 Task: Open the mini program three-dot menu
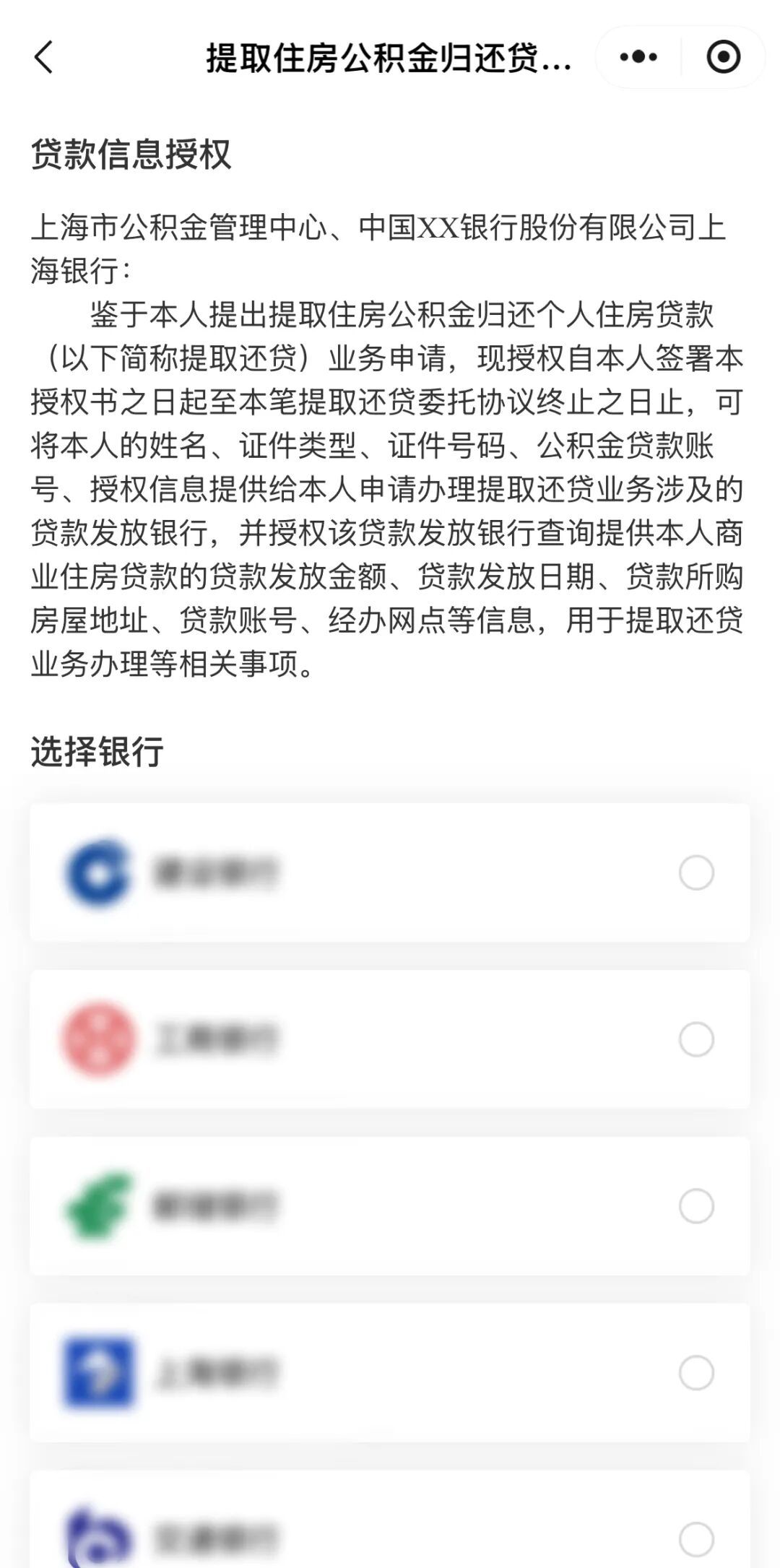pos(638,57)
